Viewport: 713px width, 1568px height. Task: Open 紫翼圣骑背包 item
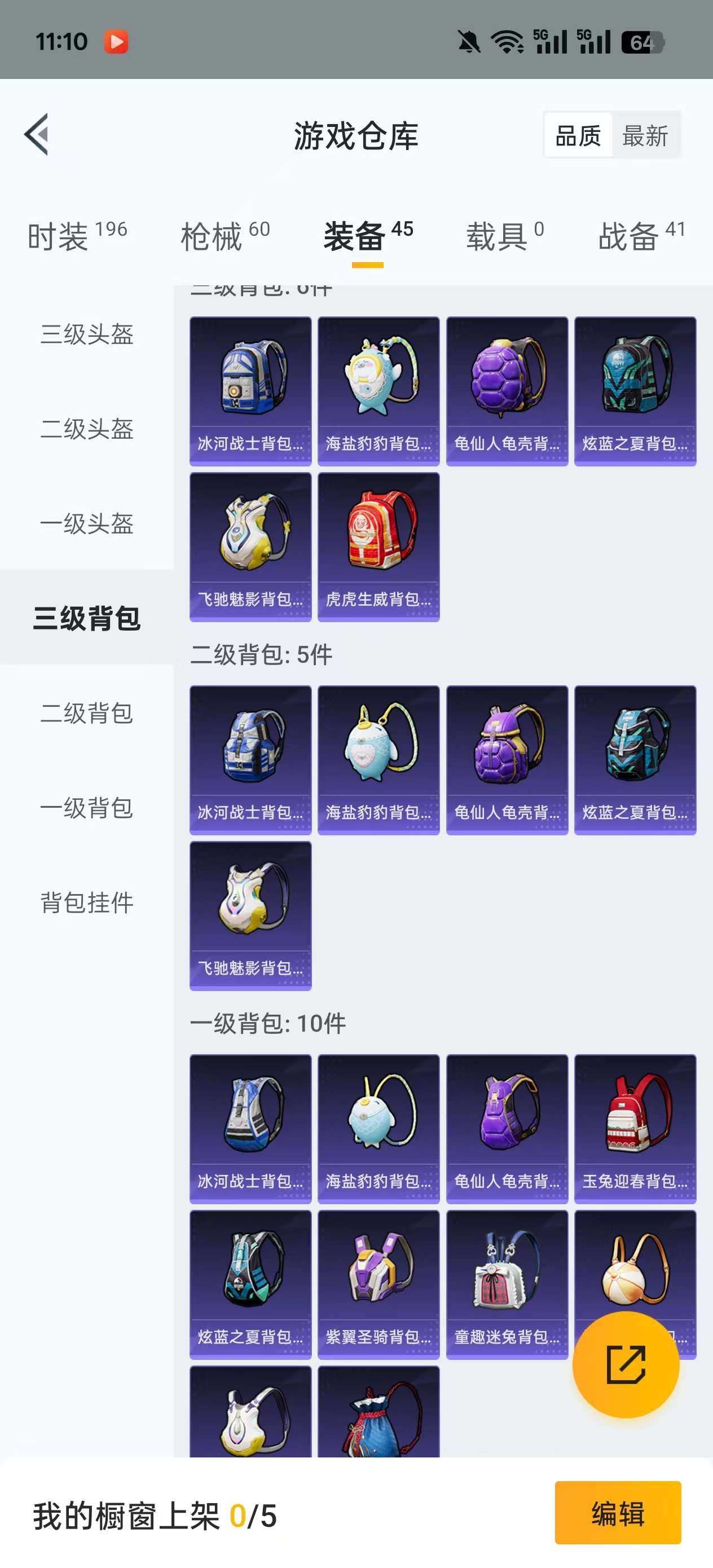pyautogui.click(x=378, y=1284)
